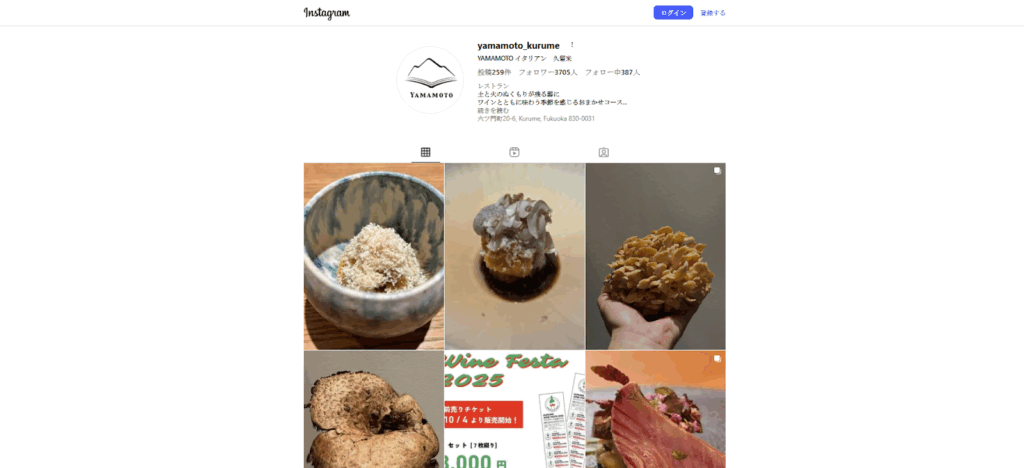The height and width of the screenshot is (468, 1024).
Task: Switch to the tagged photos tab
Action: (x=603, y=152)
